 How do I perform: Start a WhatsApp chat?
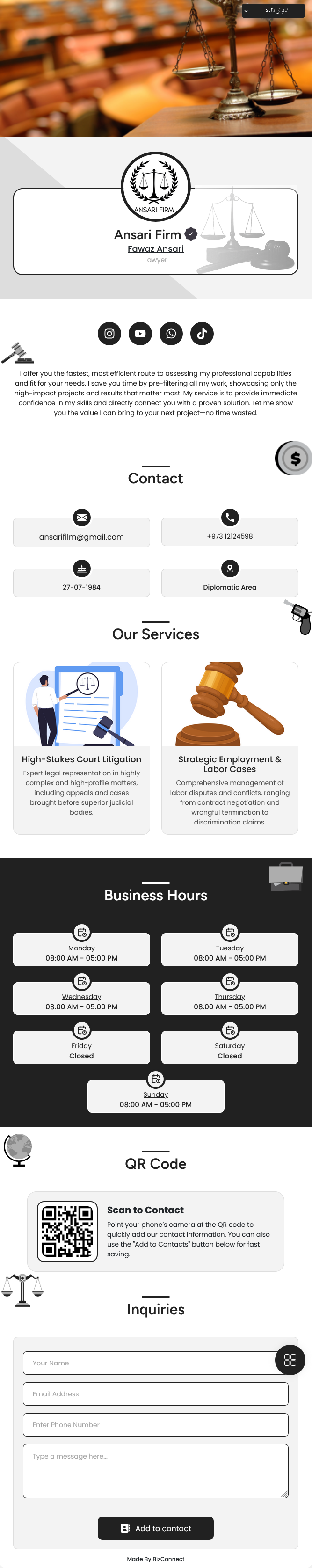coord(171,334)
